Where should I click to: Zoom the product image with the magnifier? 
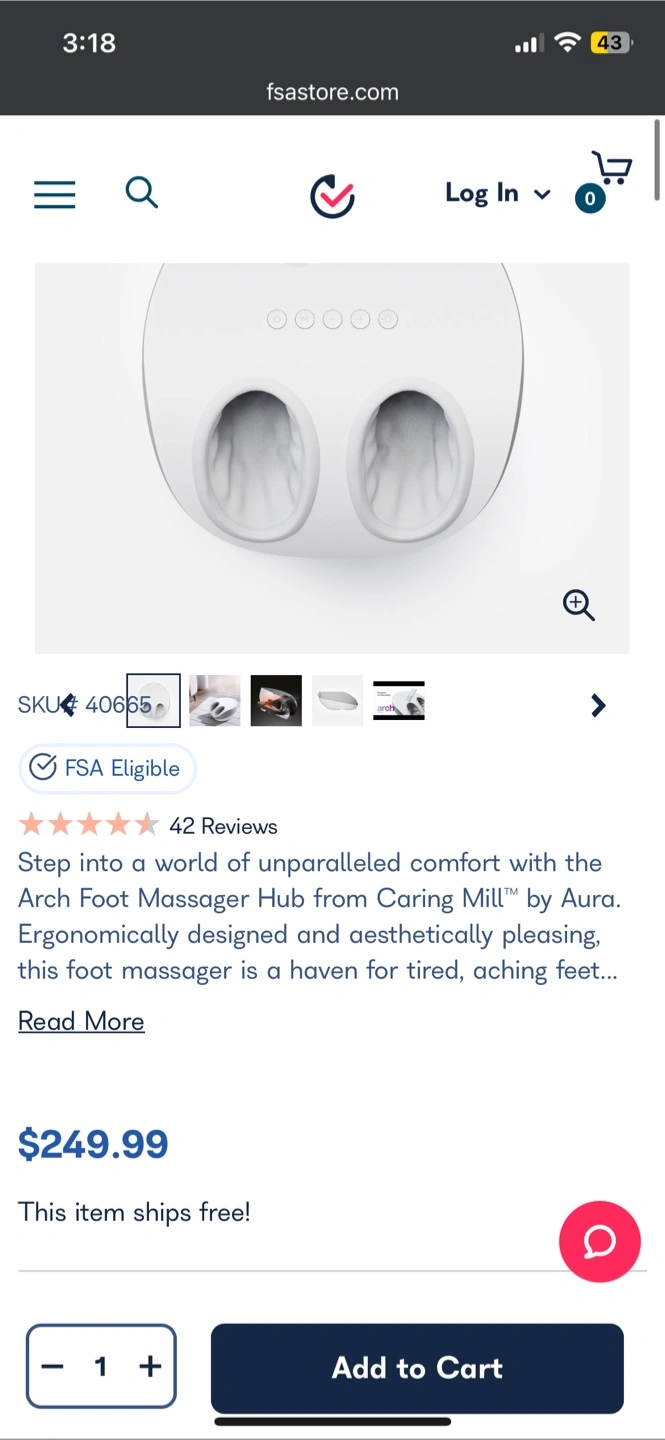click(x=579, y=605)
